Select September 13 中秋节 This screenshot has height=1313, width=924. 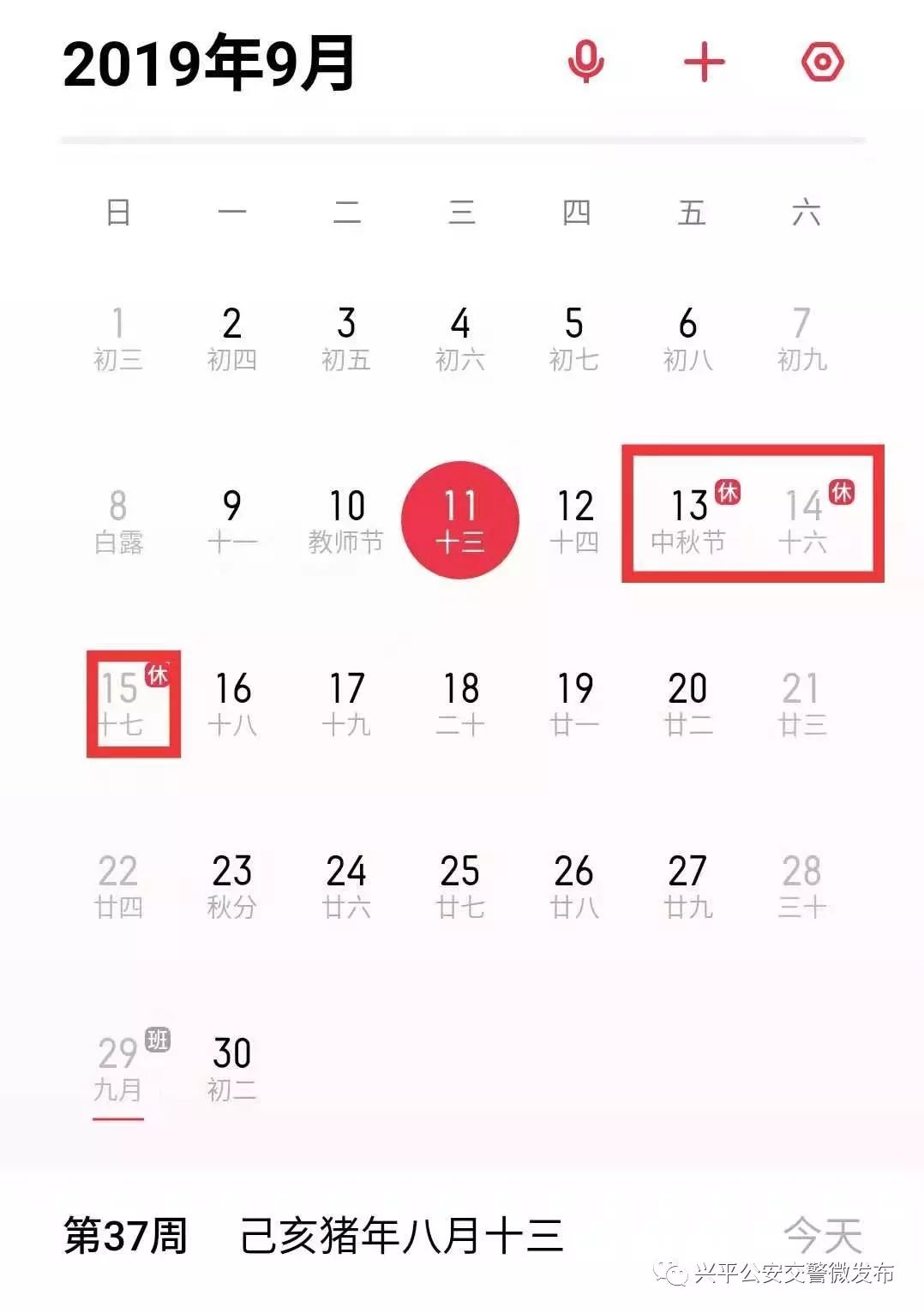(688, 519)
